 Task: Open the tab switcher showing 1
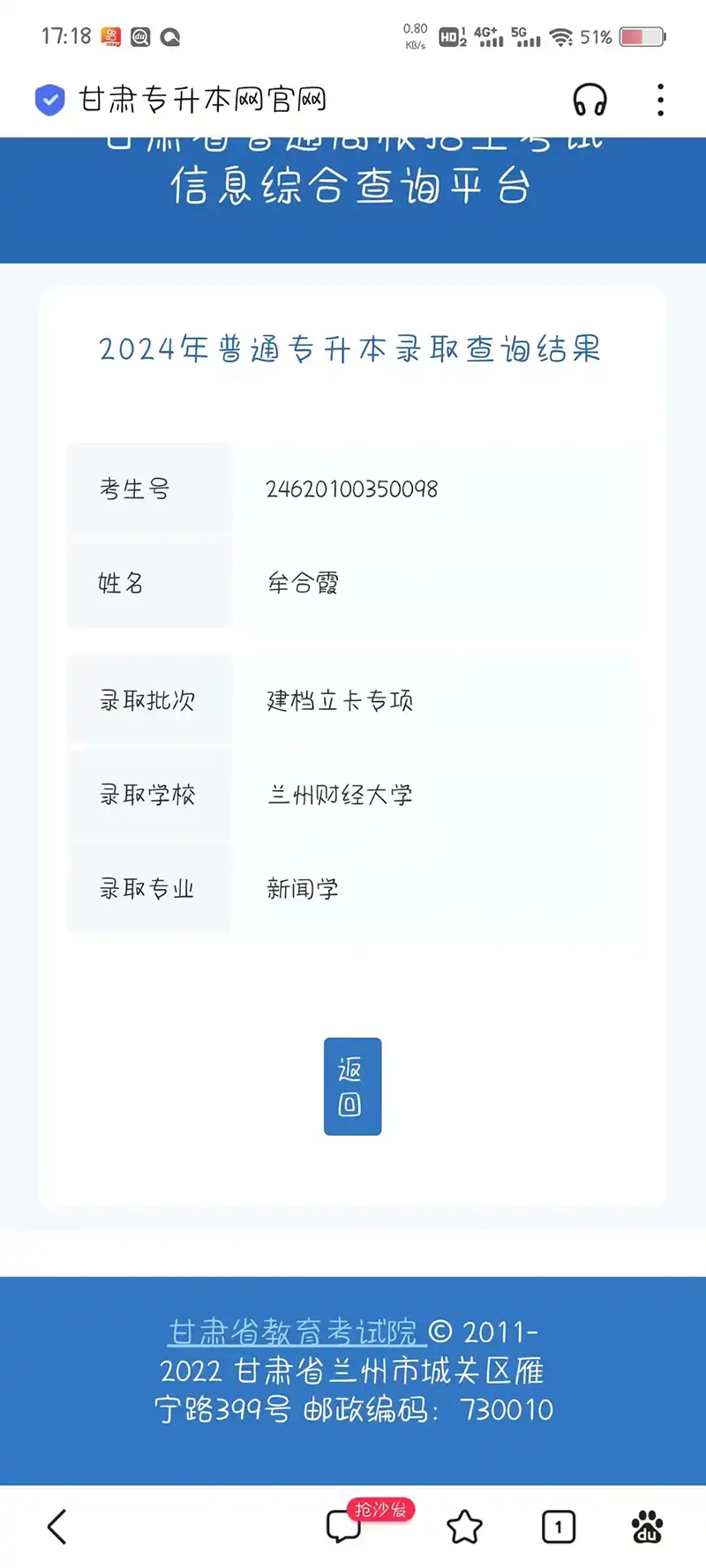(558, 1527)
